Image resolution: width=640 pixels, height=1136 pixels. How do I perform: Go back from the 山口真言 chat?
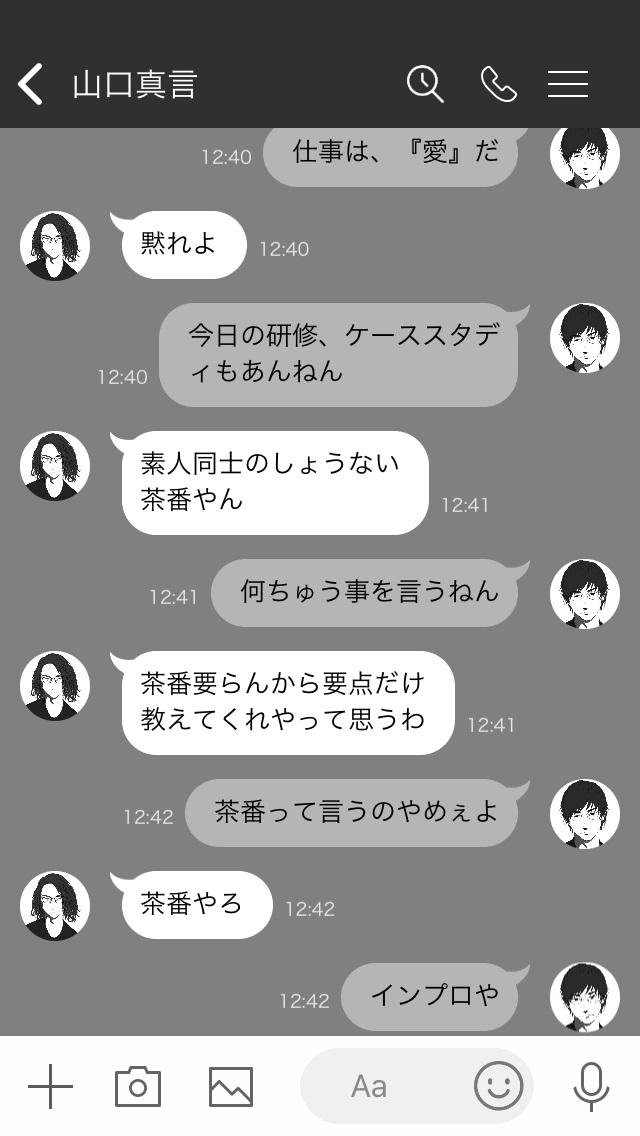coord(32,84)
